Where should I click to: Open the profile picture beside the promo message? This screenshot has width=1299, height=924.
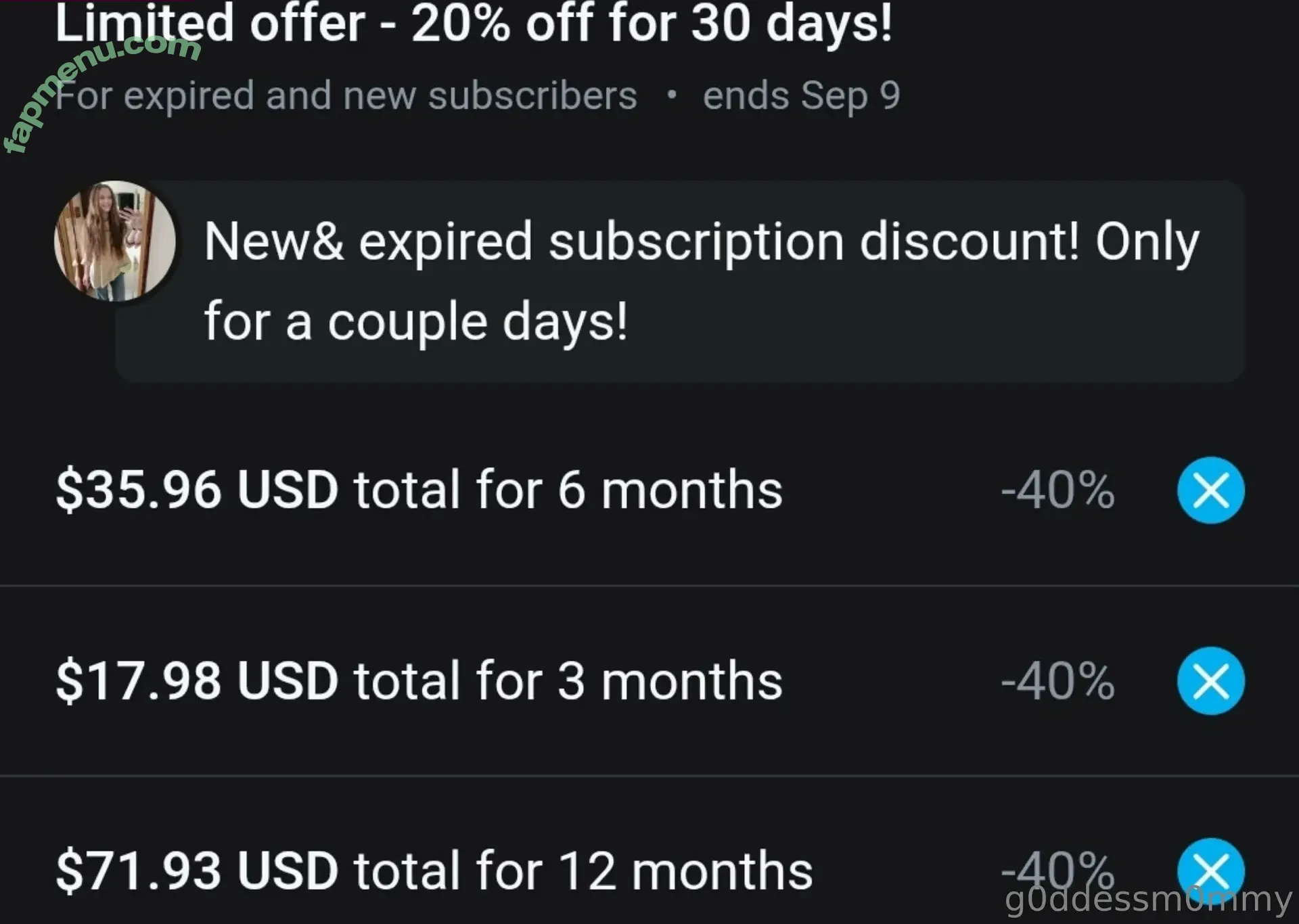click(115, 241)
